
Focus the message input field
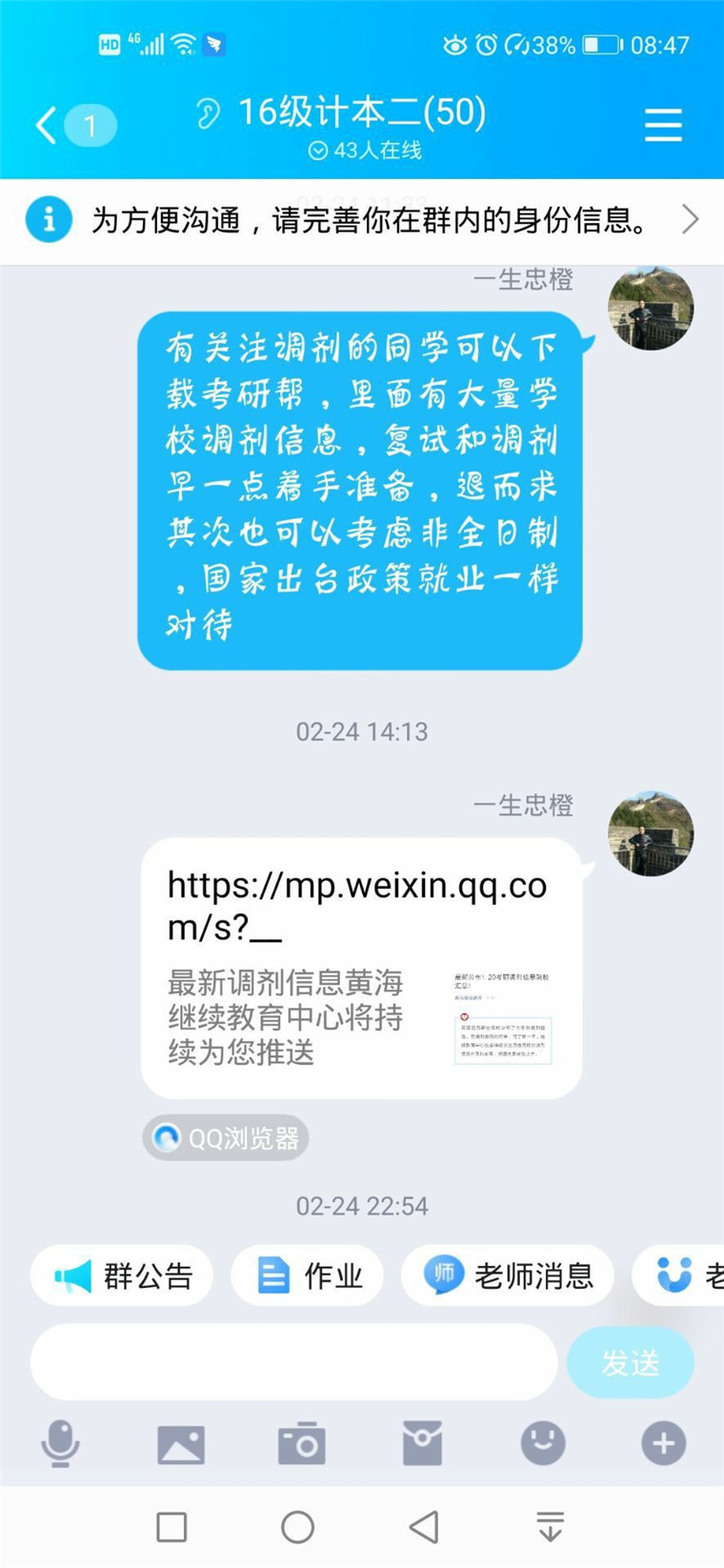293,1362
